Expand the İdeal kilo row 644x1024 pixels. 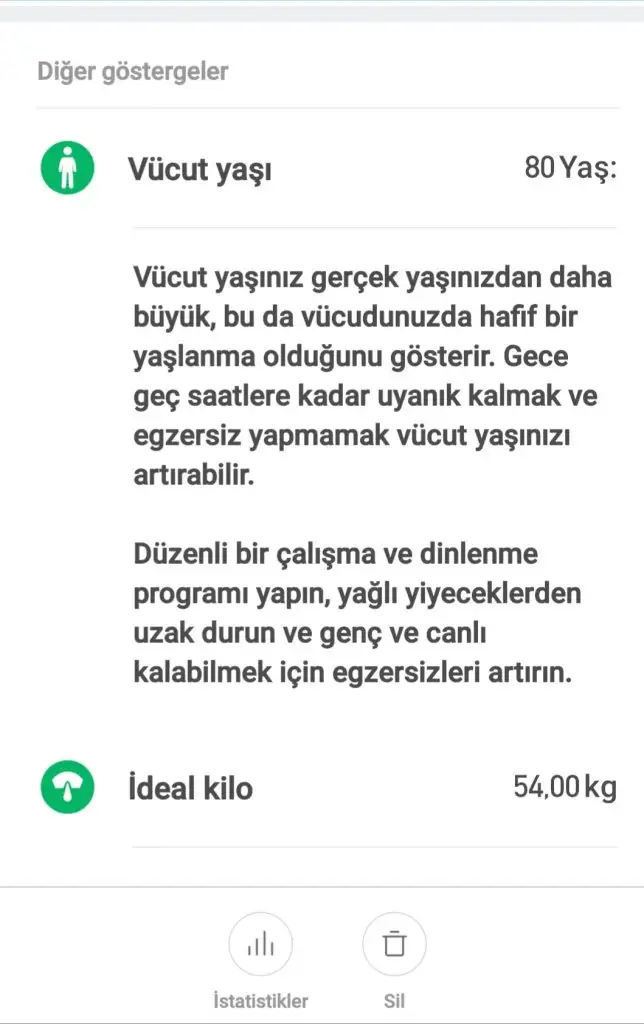coord(328,788)
